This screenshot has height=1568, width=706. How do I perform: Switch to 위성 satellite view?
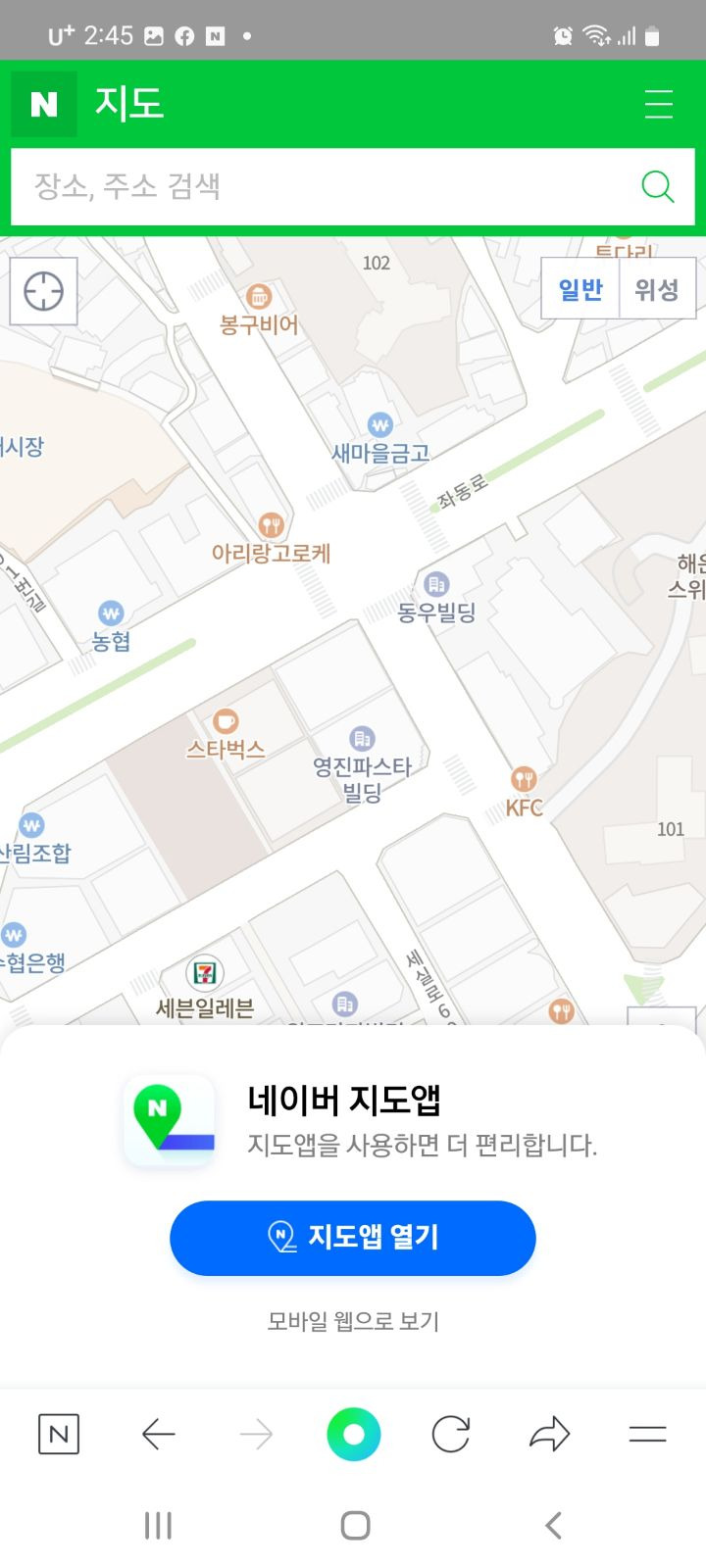[657, 289]
